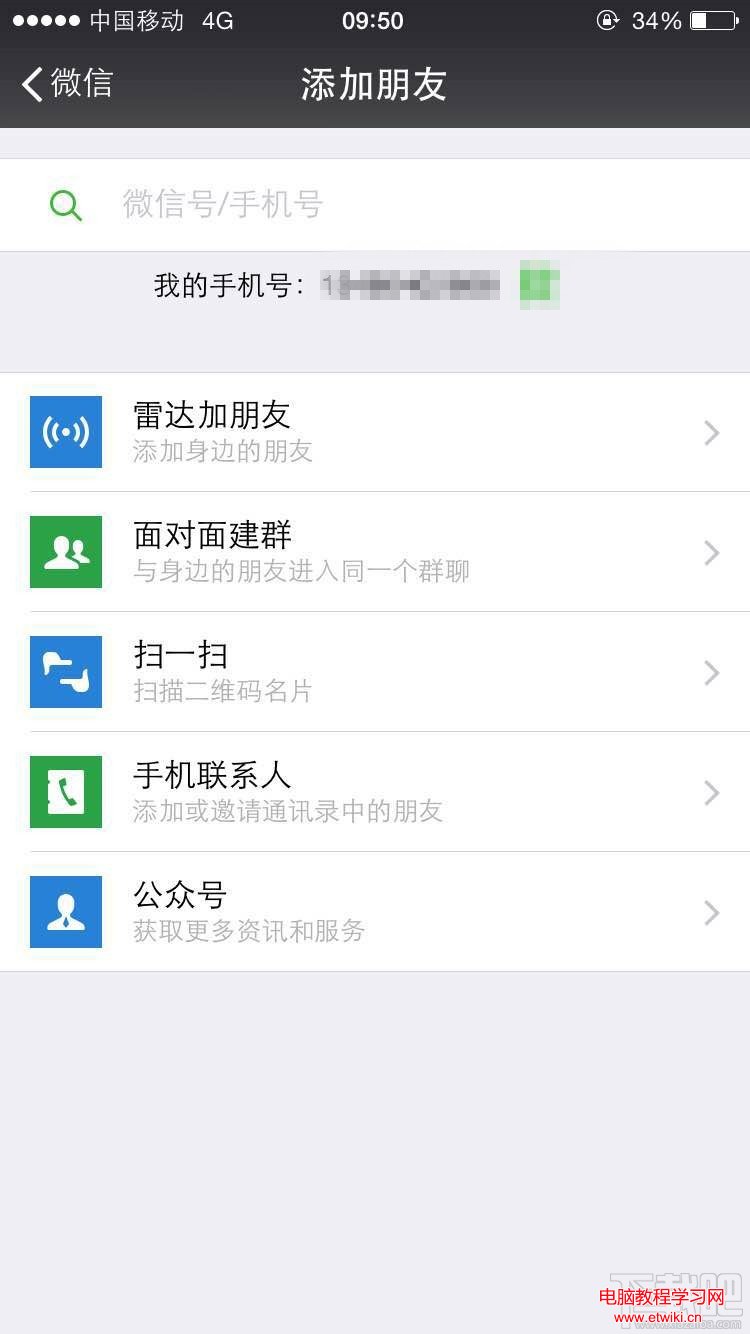This screenshot has height=1334, width=750.
Task: Select 面对面建群
Action: (375, 552)
